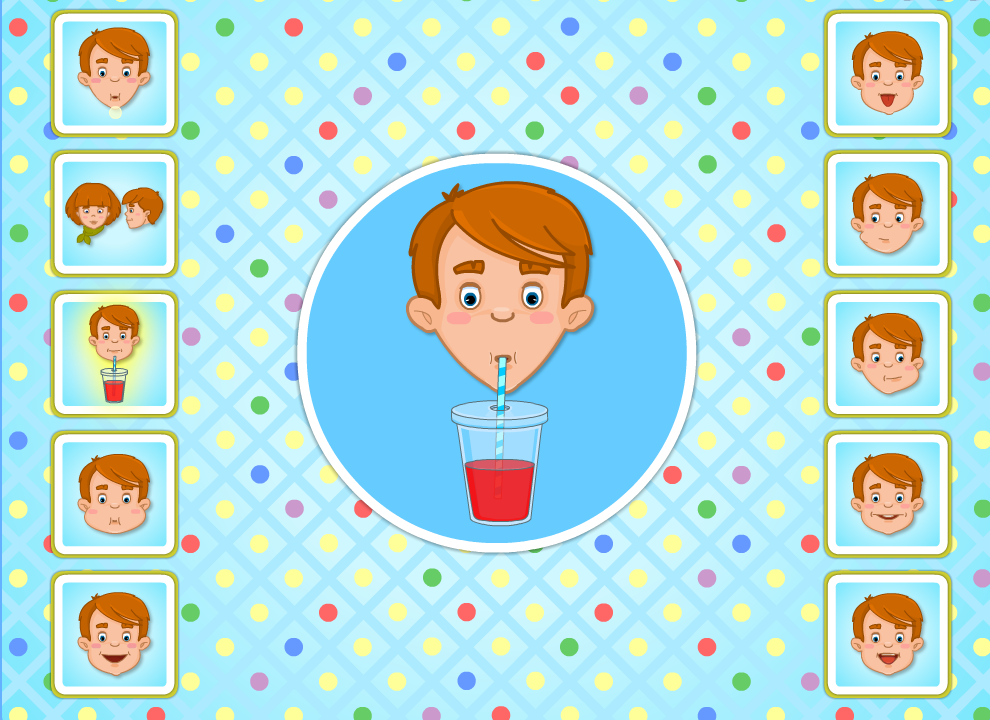Viewport: 990px width, 720px height.
Task: Open the wide open-mouth smile tile on left
Action: (114, 634)
